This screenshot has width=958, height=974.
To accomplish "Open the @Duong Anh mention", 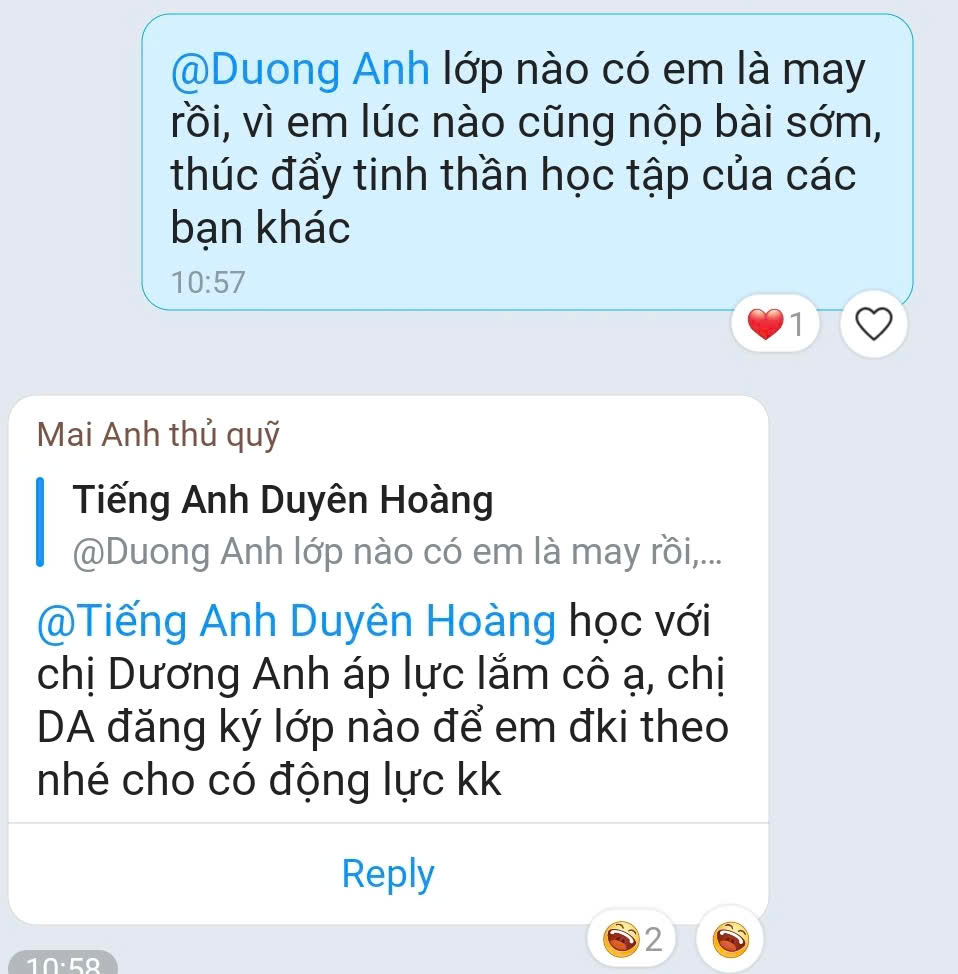I will [300, 71].
